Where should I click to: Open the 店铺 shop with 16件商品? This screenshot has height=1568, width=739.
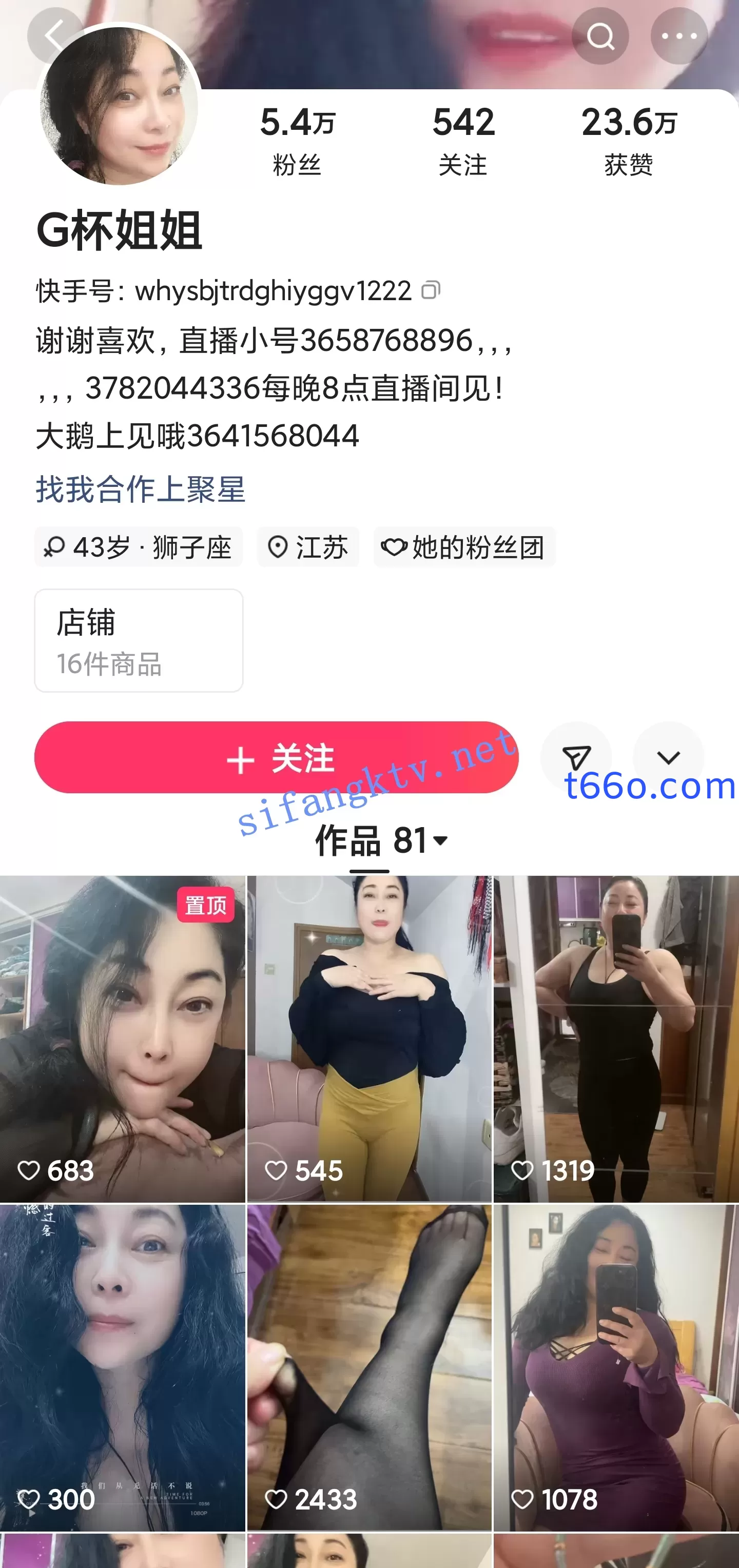coord(139,639)
